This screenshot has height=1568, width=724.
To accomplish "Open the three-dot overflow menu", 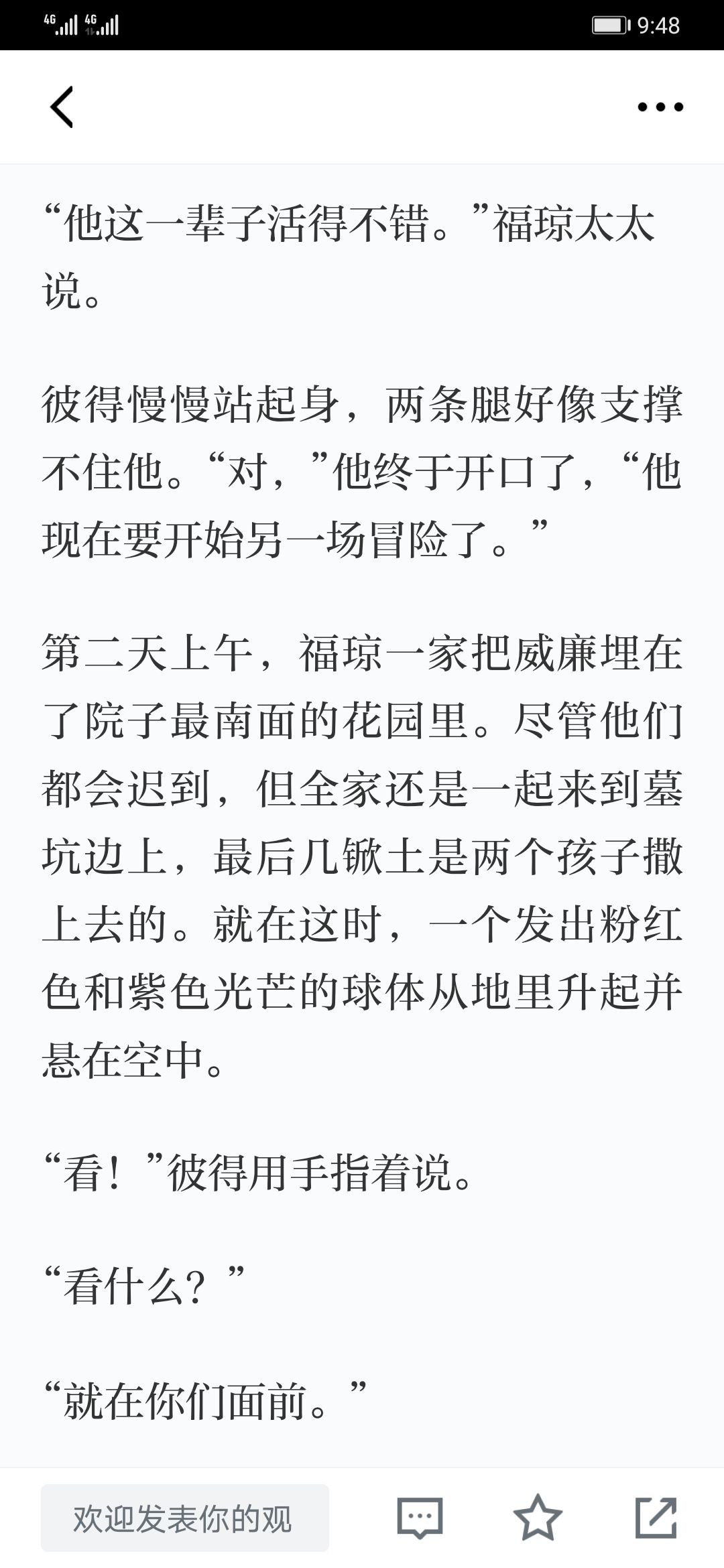I will click(x=660, y=107).
